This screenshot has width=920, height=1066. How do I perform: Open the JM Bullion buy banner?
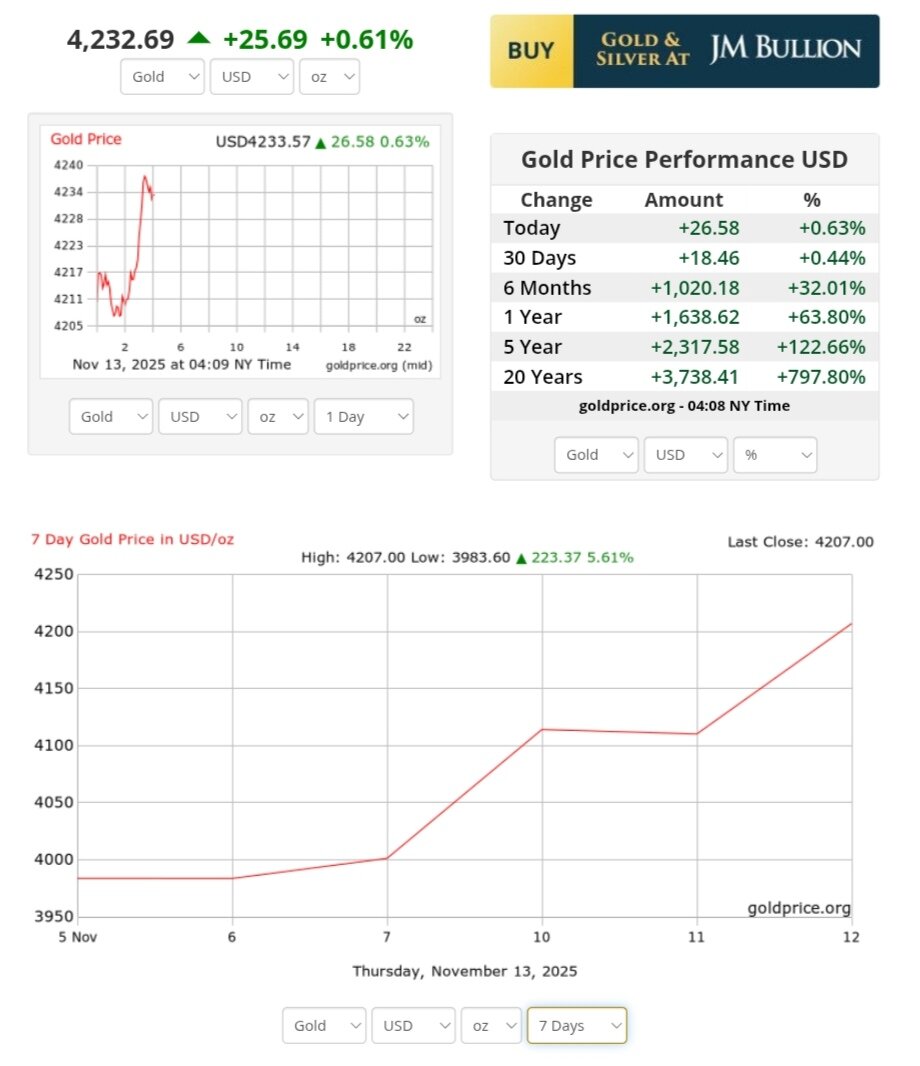point(684,51)
